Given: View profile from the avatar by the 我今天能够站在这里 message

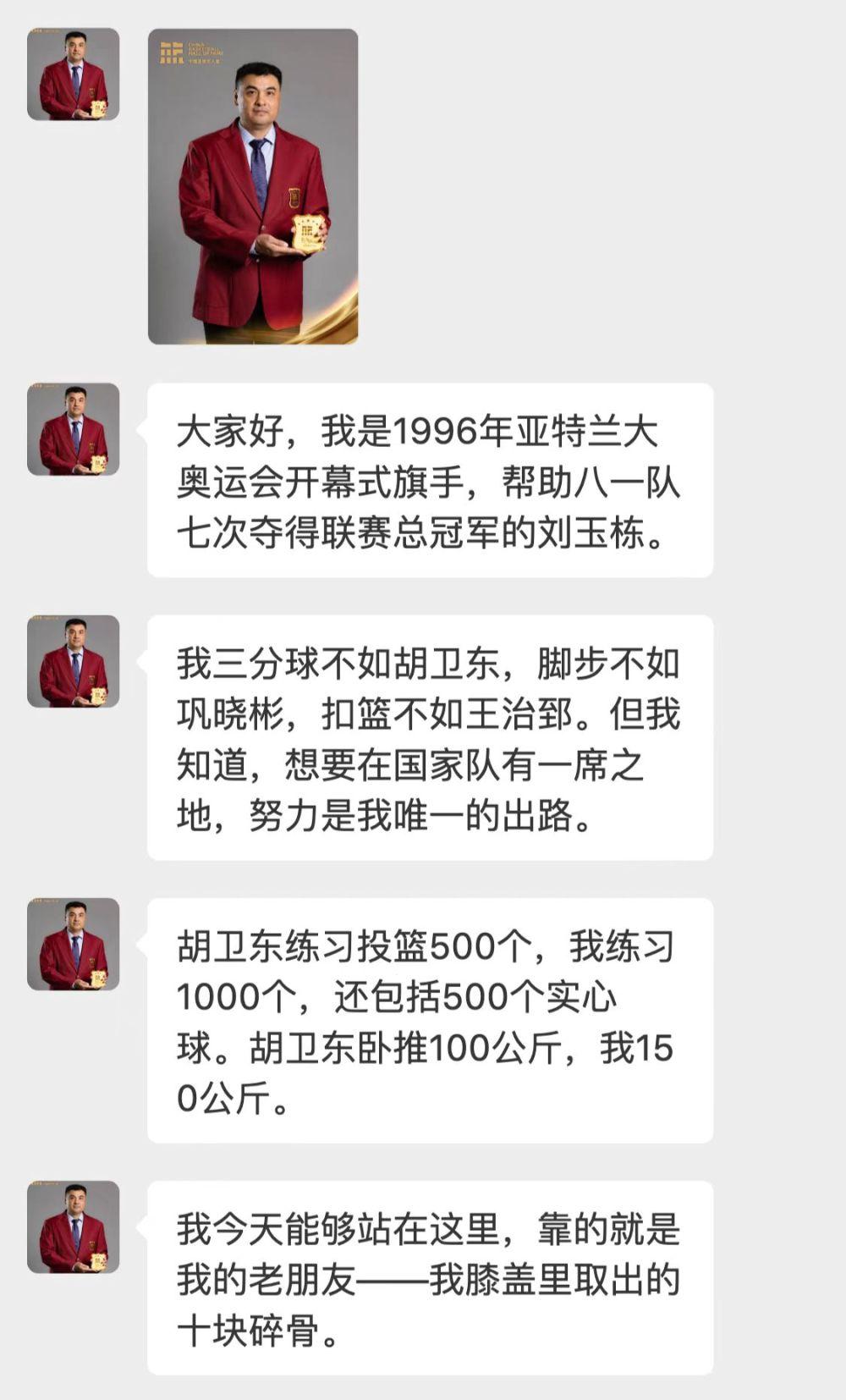Looking at the screenshot, I should pyautogui.click(x=74, y=1226).
